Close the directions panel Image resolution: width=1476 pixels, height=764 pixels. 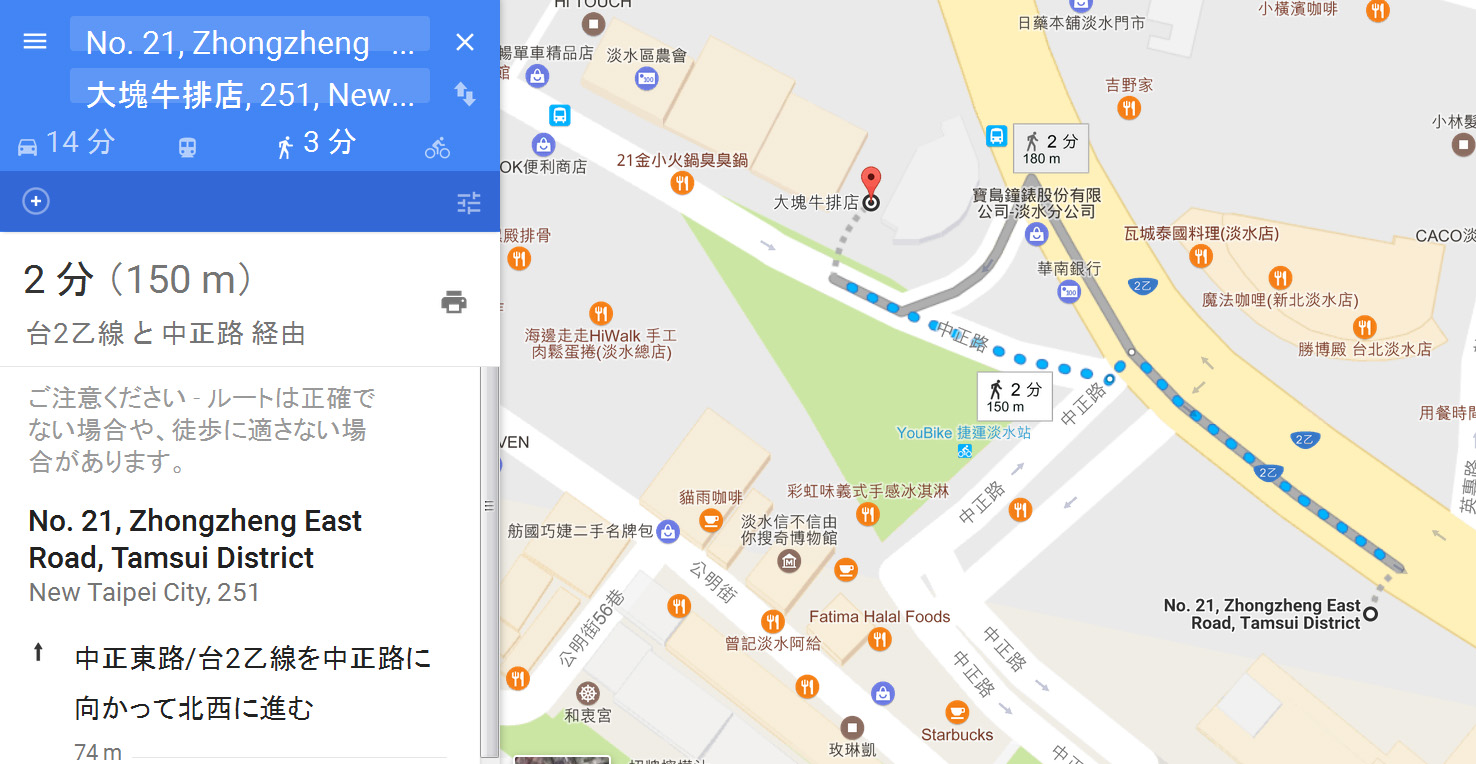point(465,42)
